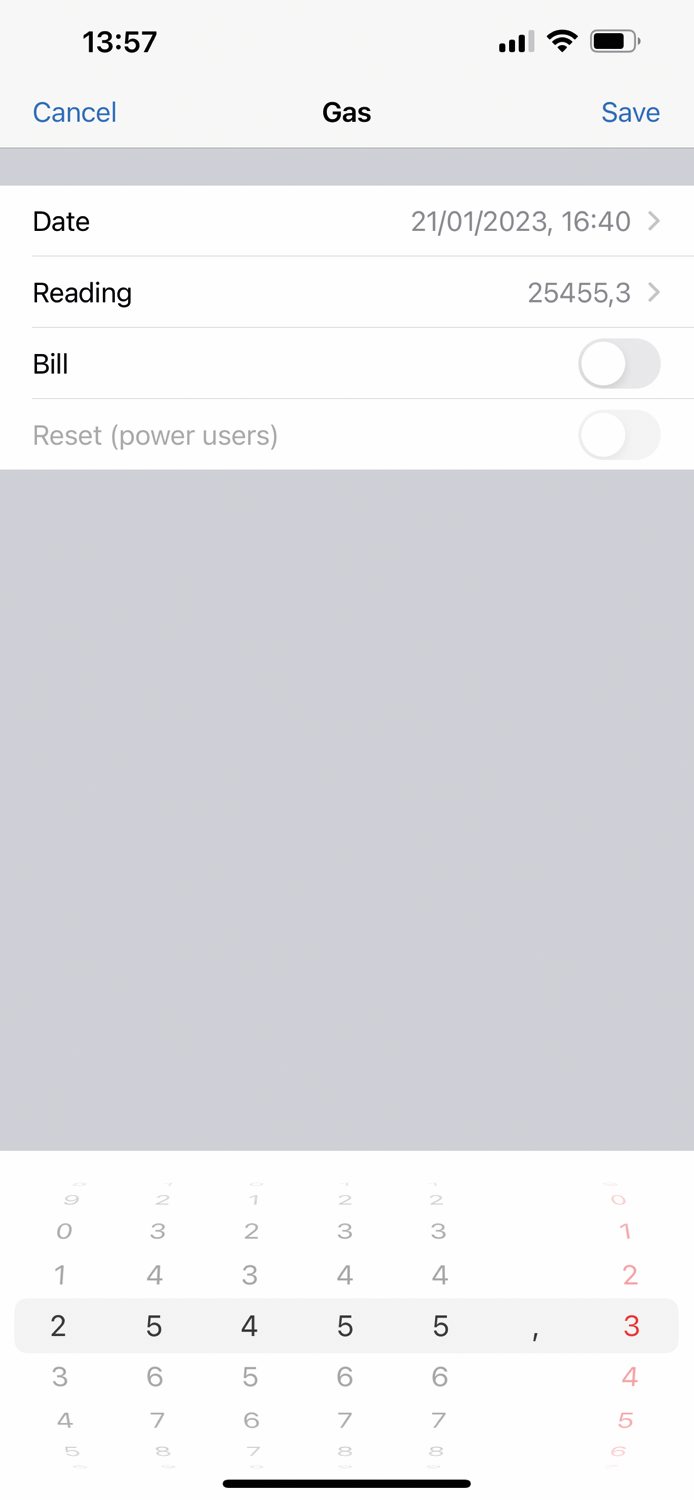Open the Reading row
The width and height of the screenshot is (694, 1500).
(x=347, y=292)
